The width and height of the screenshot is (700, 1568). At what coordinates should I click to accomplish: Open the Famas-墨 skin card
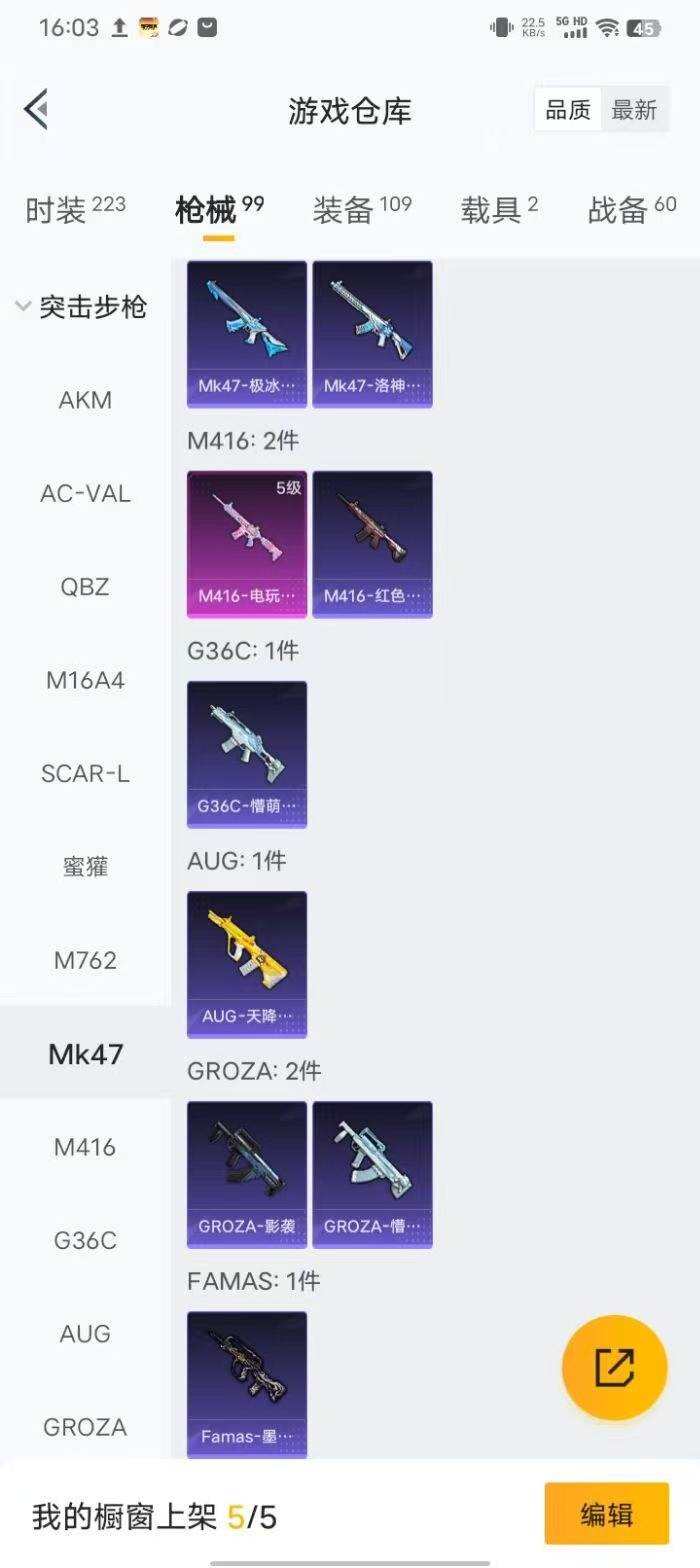[x=247, y=1384]
